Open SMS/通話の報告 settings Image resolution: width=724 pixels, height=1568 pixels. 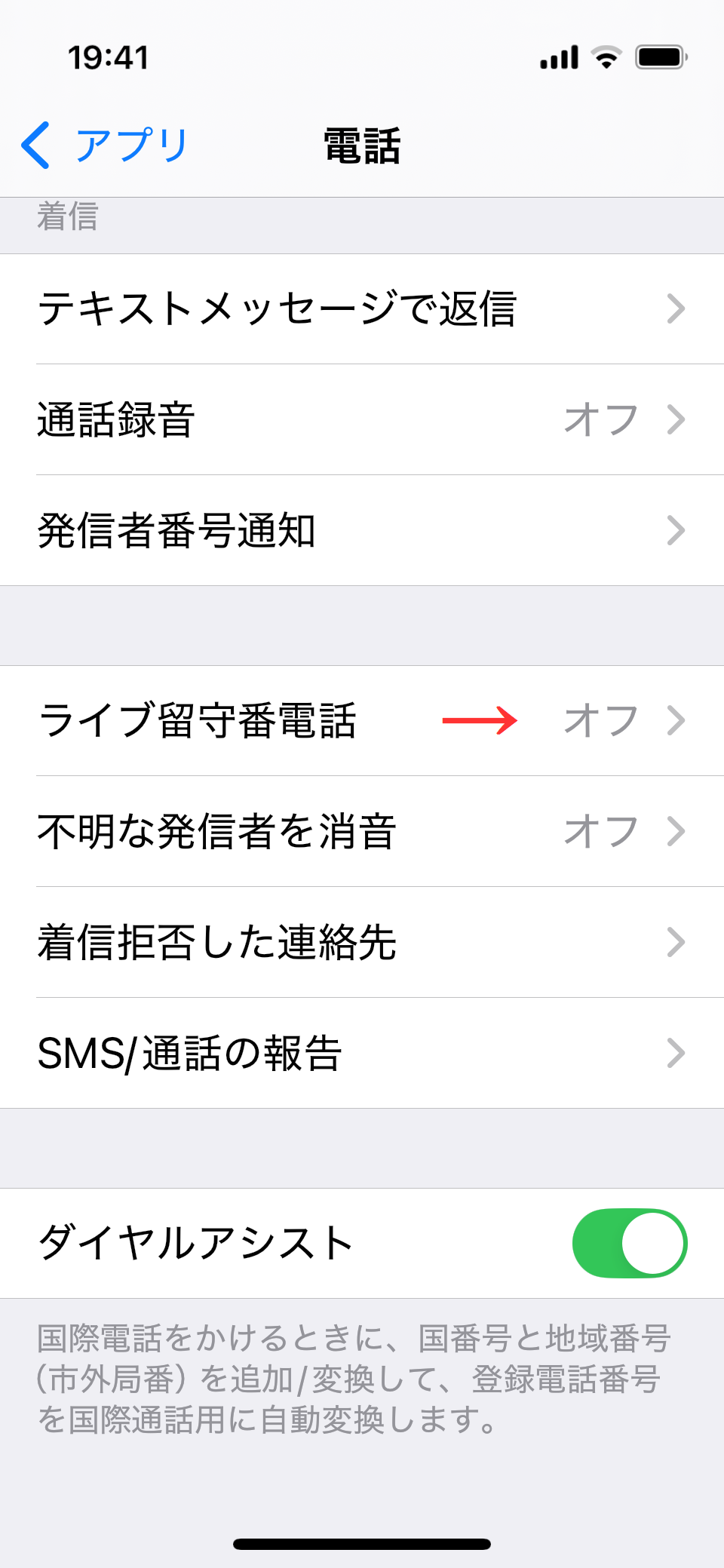coord(362,1054)
